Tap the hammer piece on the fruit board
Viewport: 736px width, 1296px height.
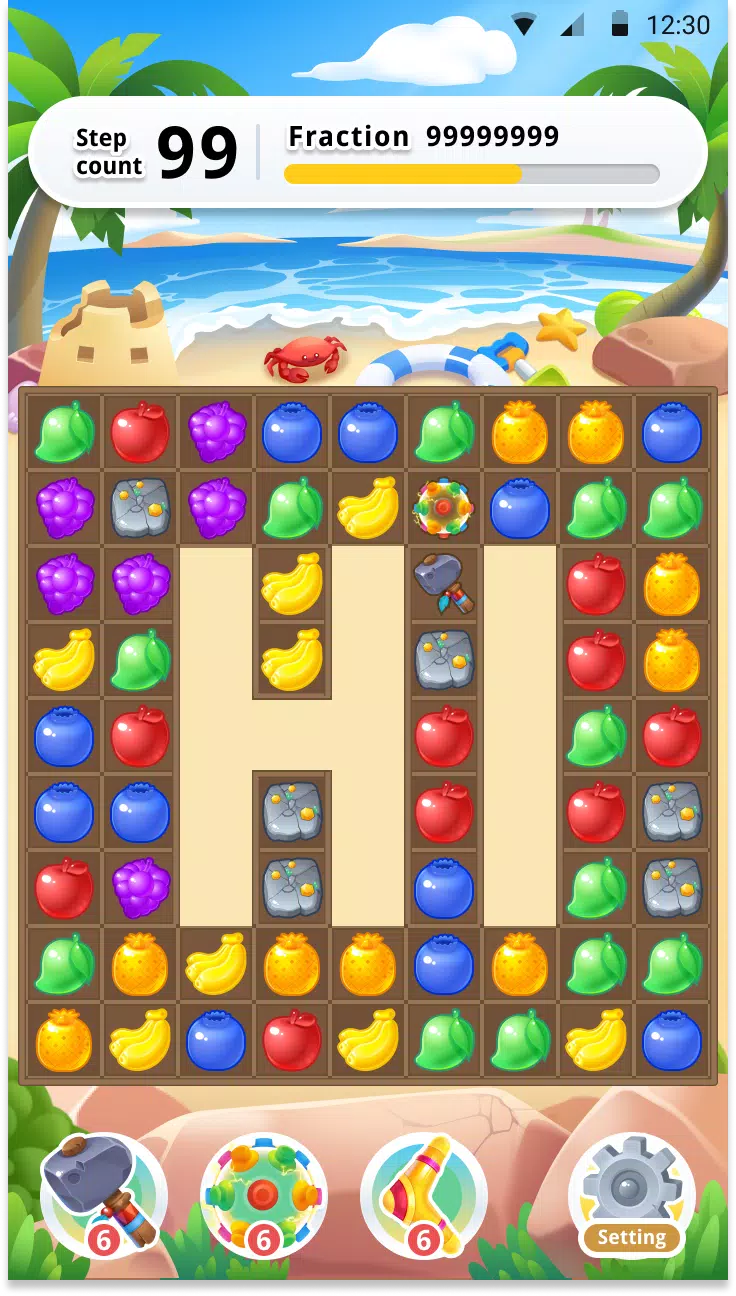[x=443, y=583]
